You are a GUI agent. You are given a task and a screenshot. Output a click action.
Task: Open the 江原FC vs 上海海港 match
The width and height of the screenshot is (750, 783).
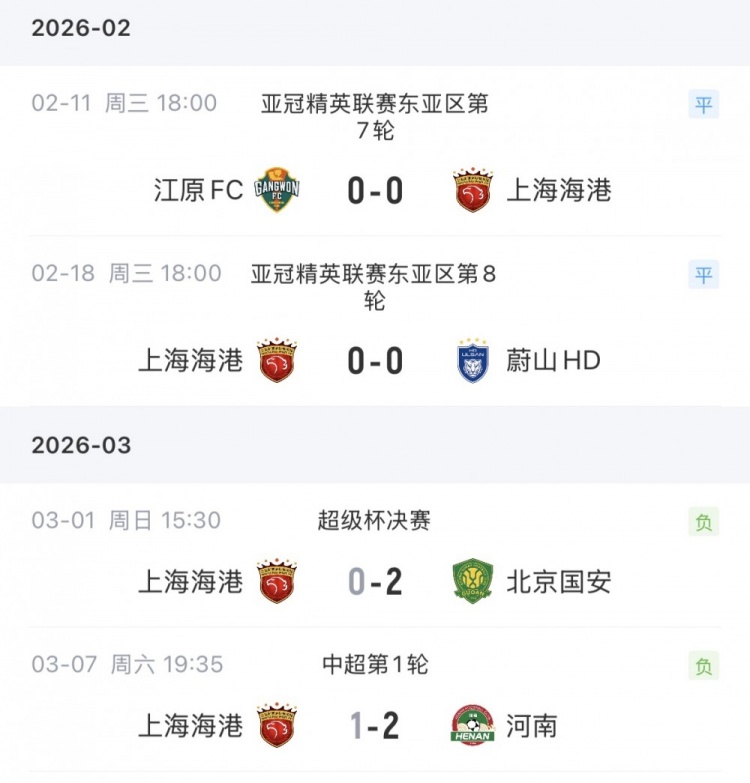coord(375,189)
